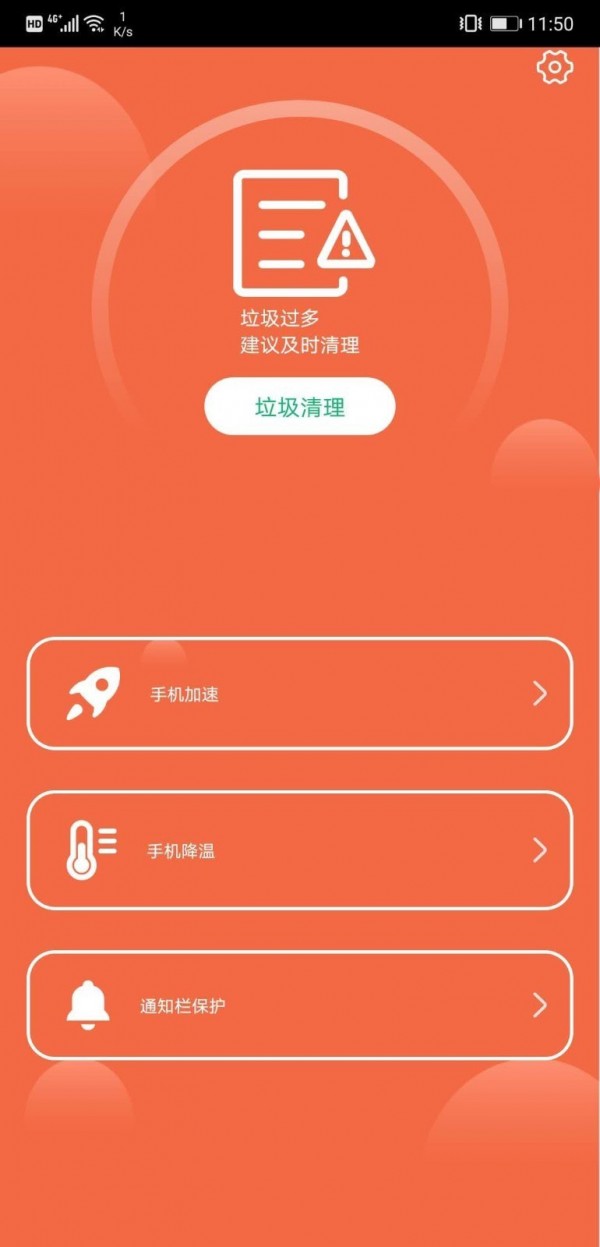The width and height of the screenshot is (600, 1247).
Task: Open the settings gear icon
Action: pyautogui.click(x=554, y=67)
